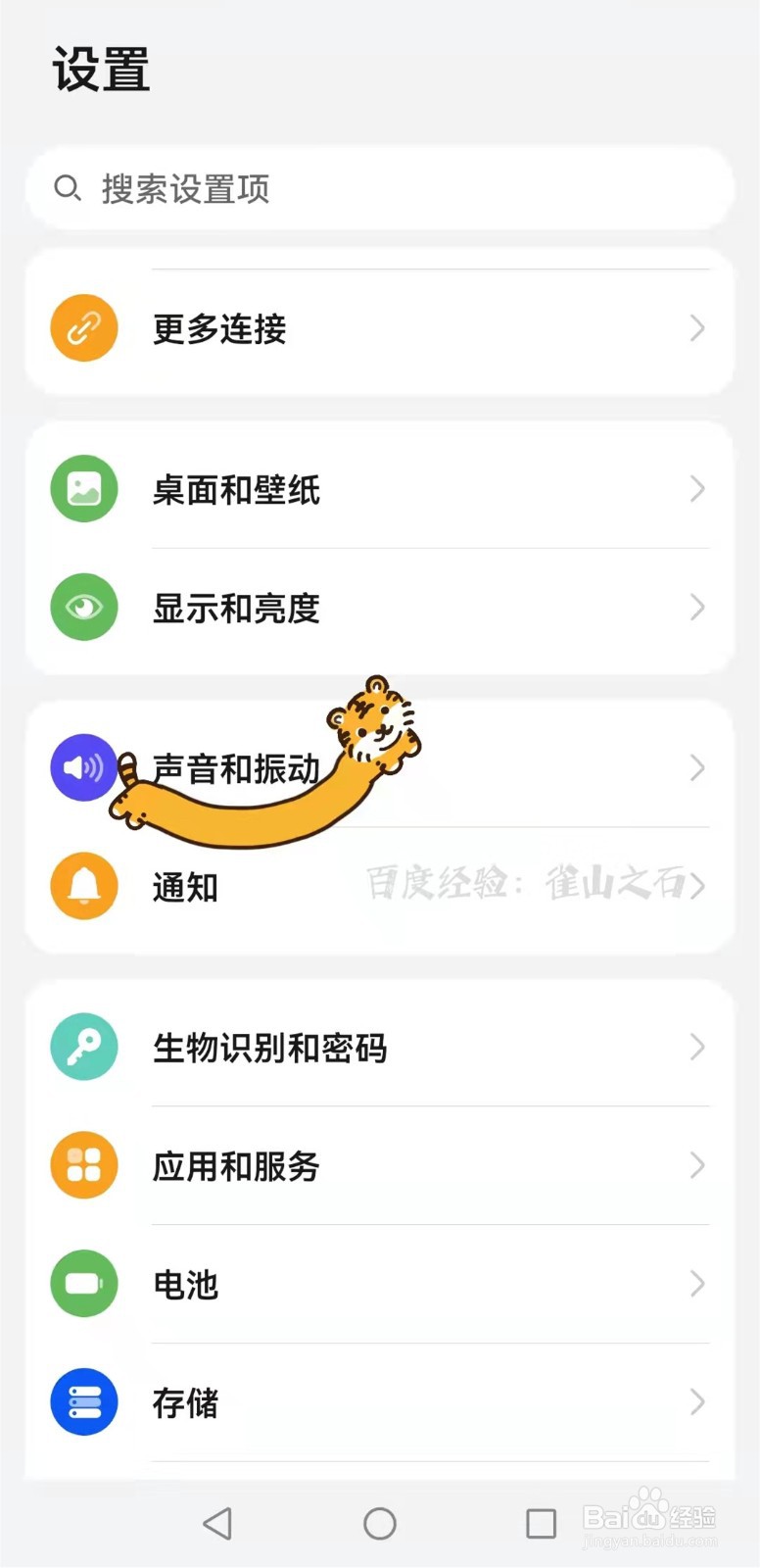Expand the 更多连接 chevron

click(x=696, y=327)
